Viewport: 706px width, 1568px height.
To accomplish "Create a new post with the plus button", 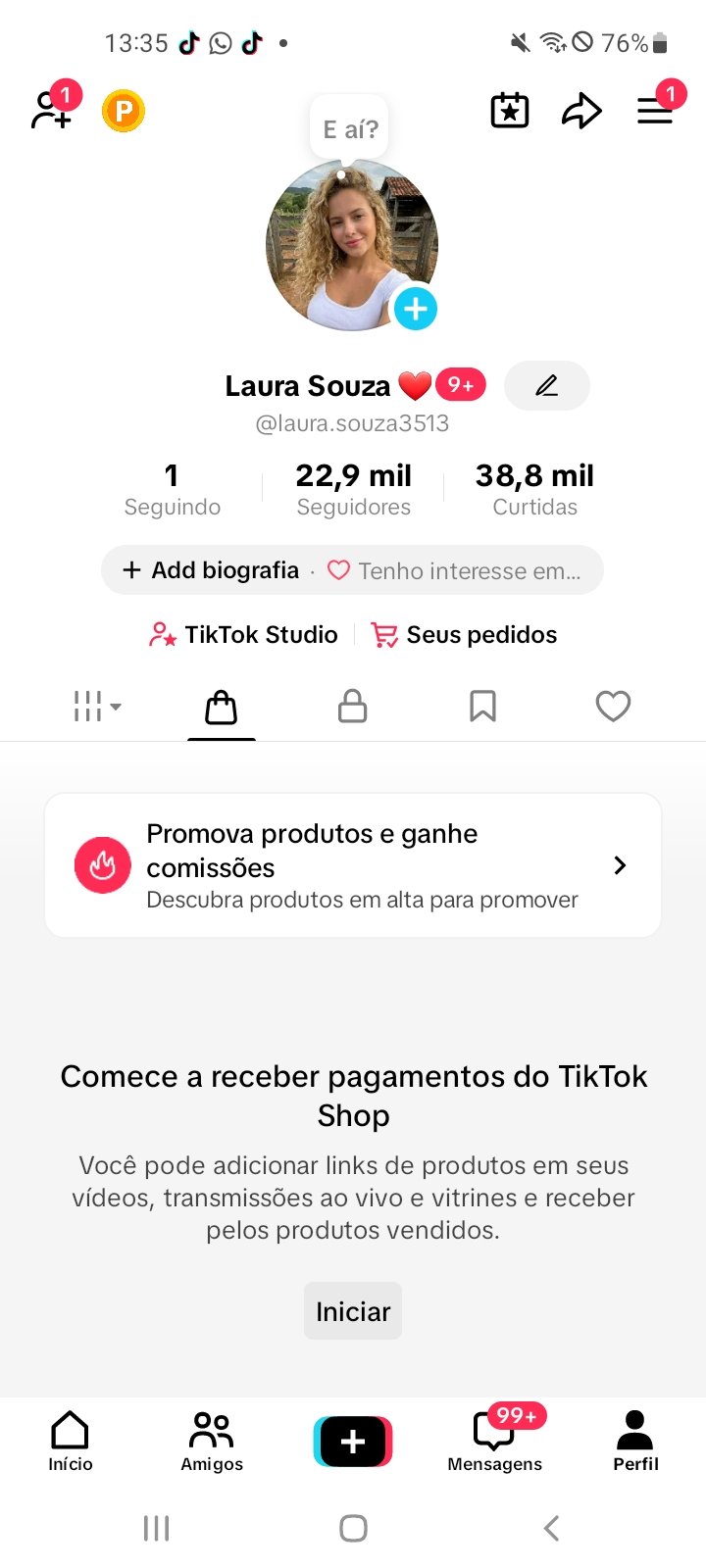I will [x=353, y=1442].
